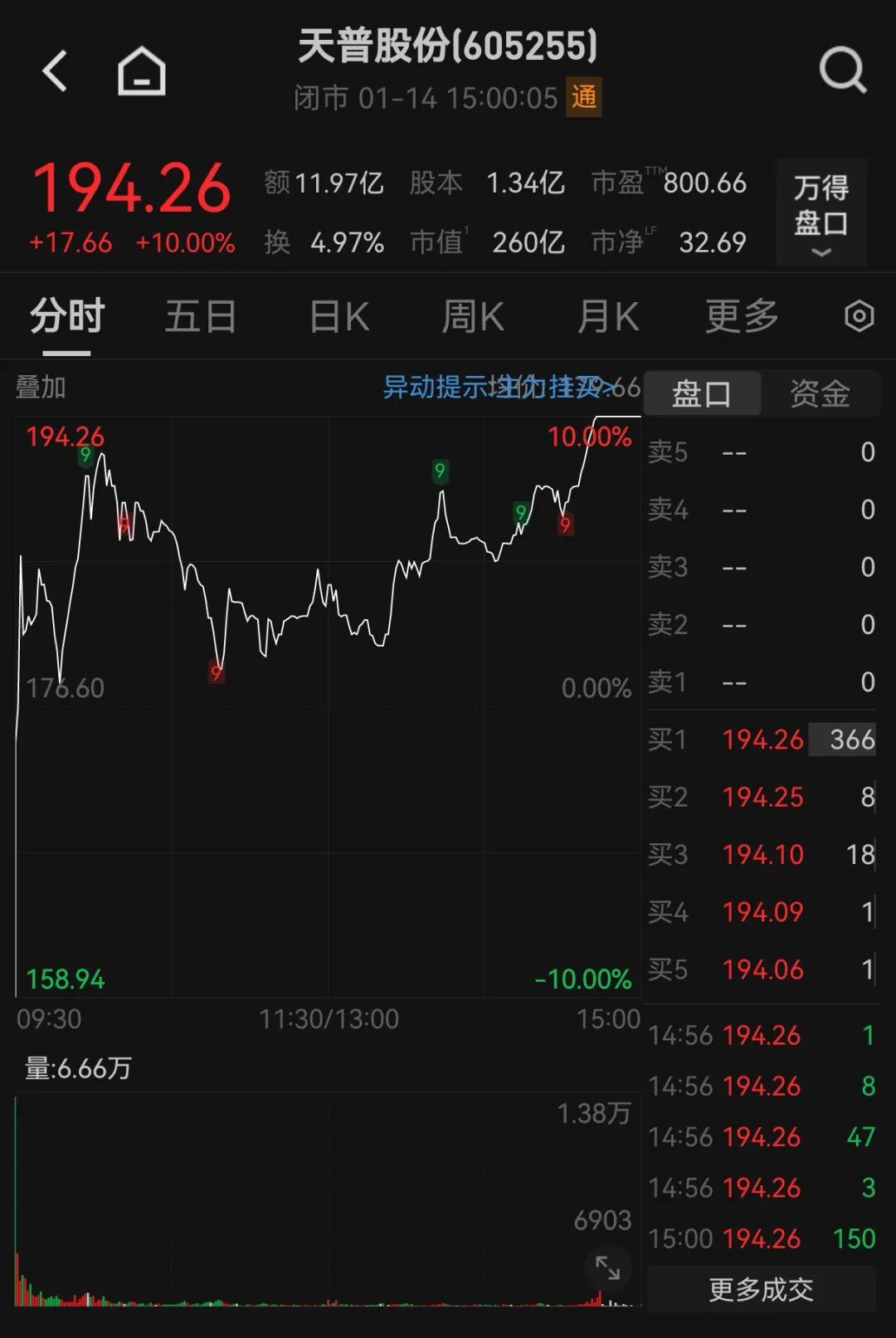This screenshot has width=896, height=1338.
Task: Expand the 万得盘口 dropdown chevron
Action: click(820, 251)
